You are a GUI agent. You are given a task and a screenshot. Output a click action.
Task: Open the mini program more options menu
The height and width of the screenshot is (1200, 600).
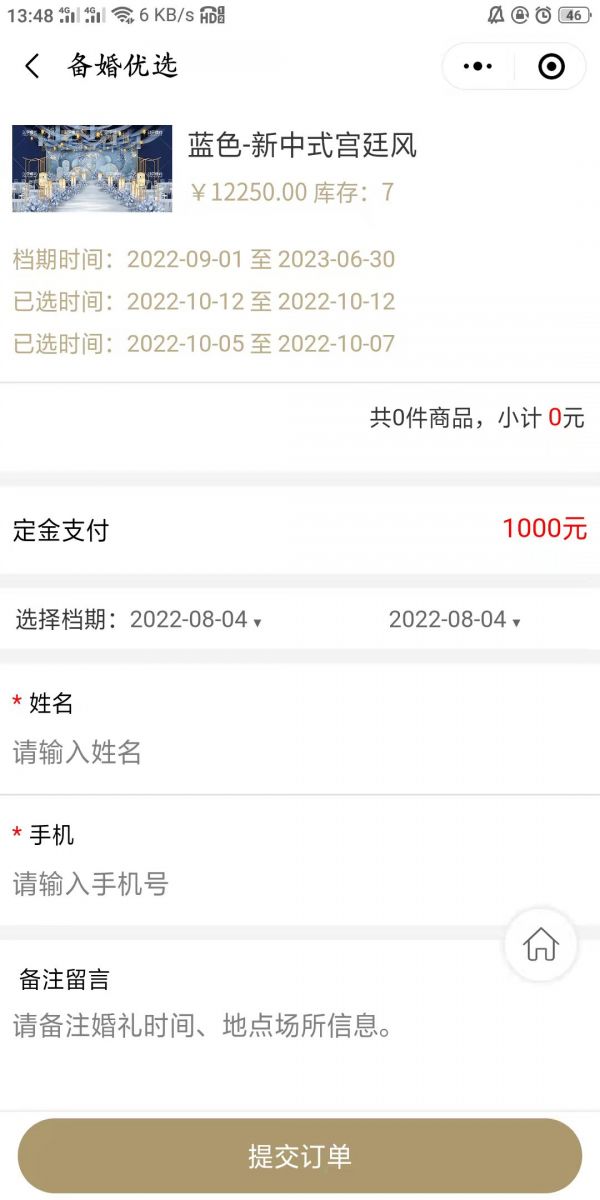(x=478, y=67)
